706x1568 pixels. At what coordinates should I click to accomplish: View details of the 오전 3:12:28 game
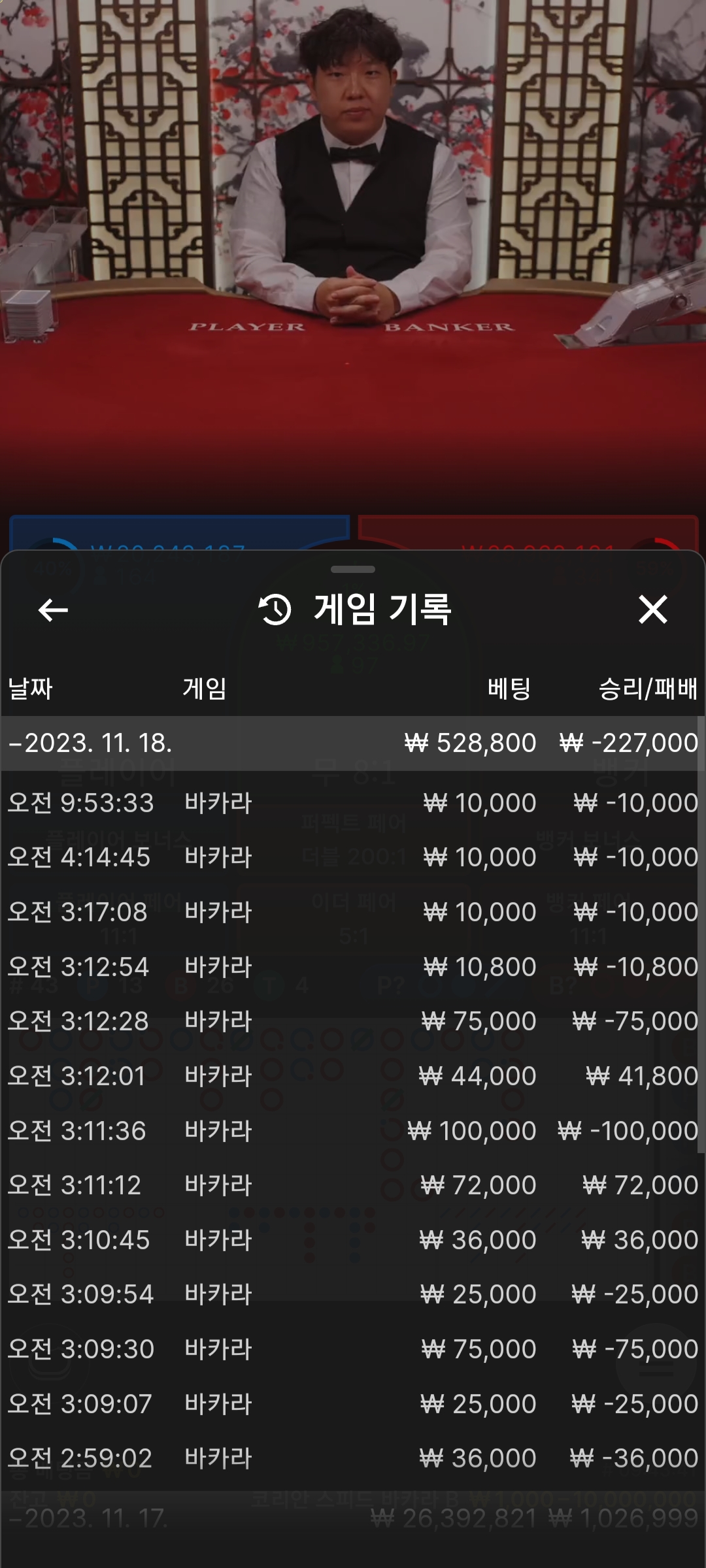(x=353, y=1021)
